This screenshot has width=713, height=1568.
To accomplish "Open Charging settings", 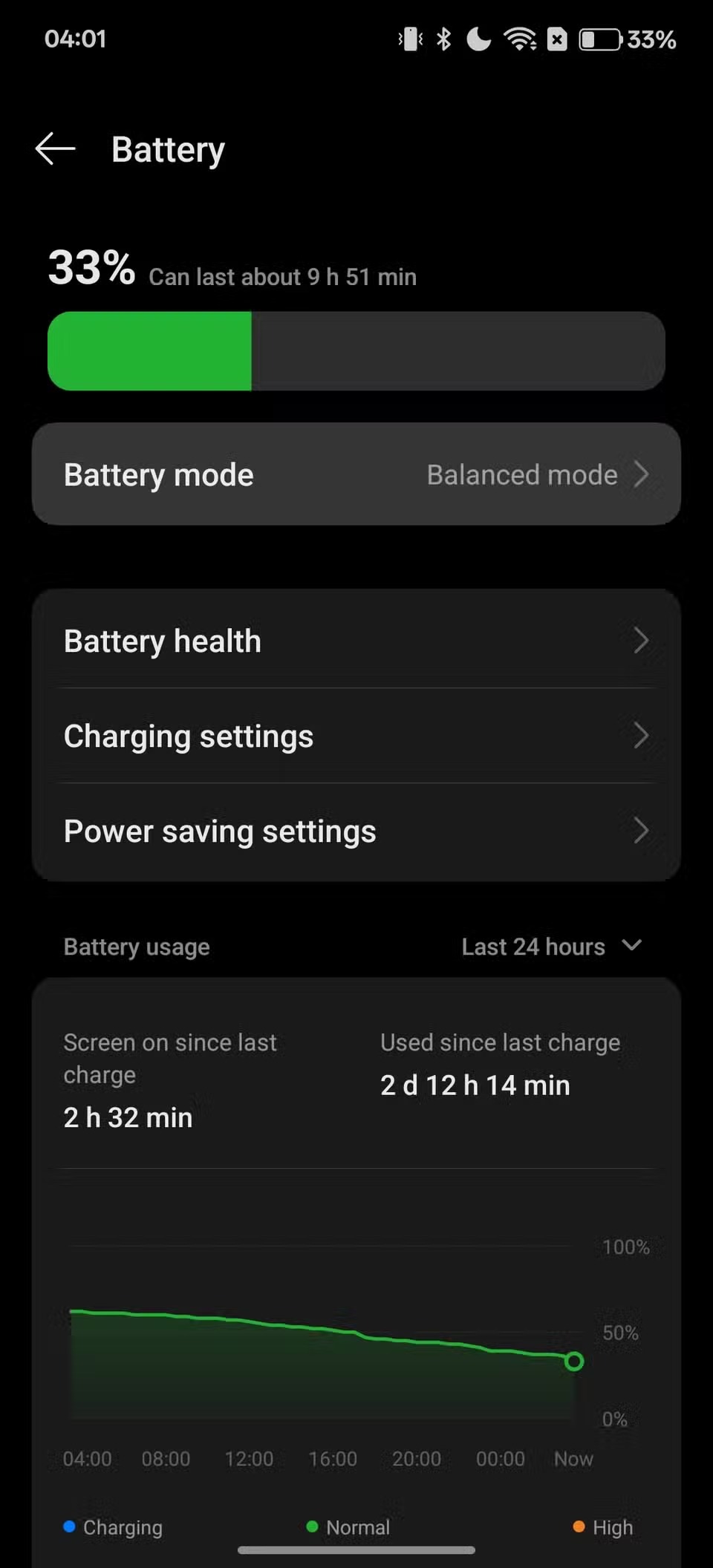I will [x=356, y=736].
